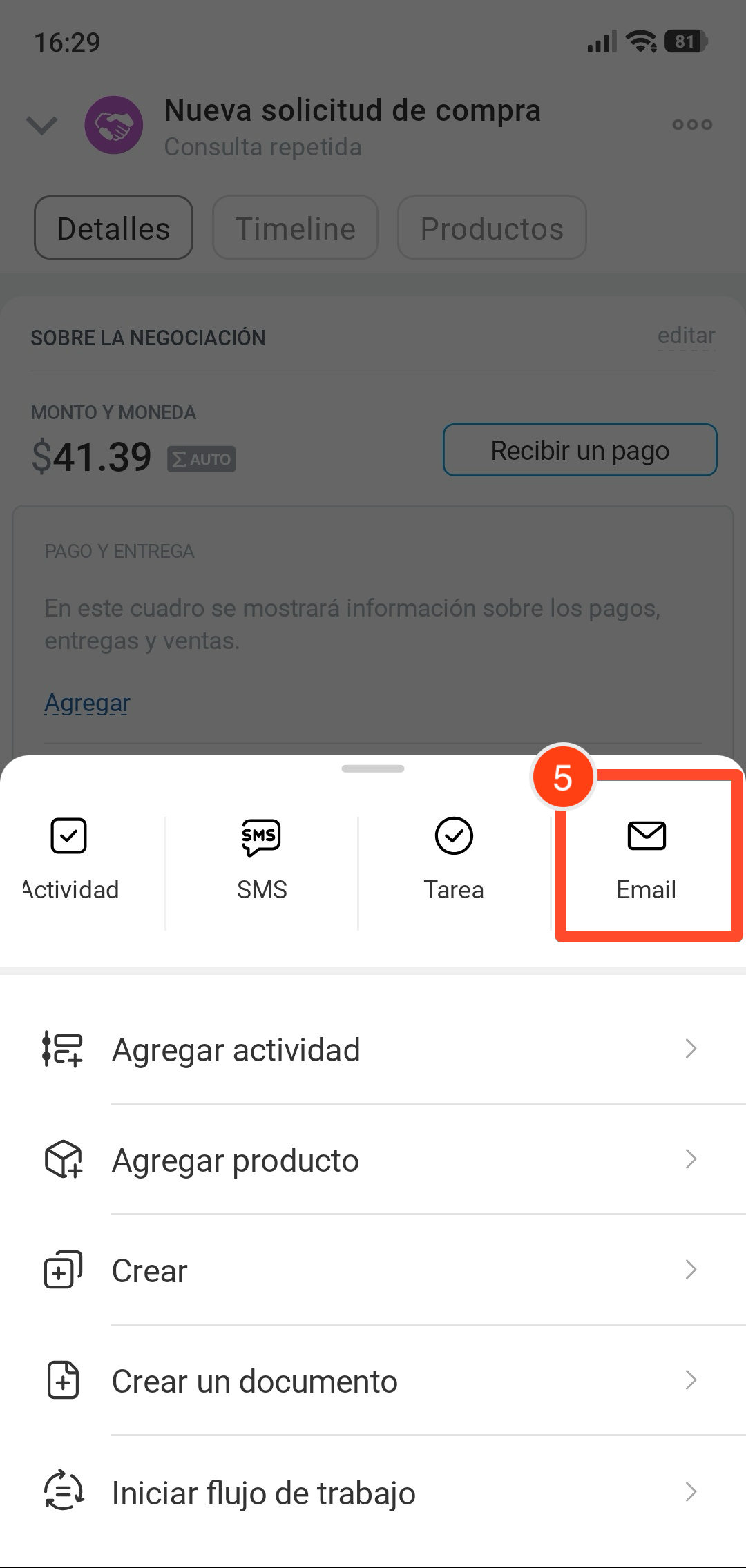The width and height of the screenshot is (746, 1568).
Task: Tap the Actividad quick action
Action: coord(70,860)
